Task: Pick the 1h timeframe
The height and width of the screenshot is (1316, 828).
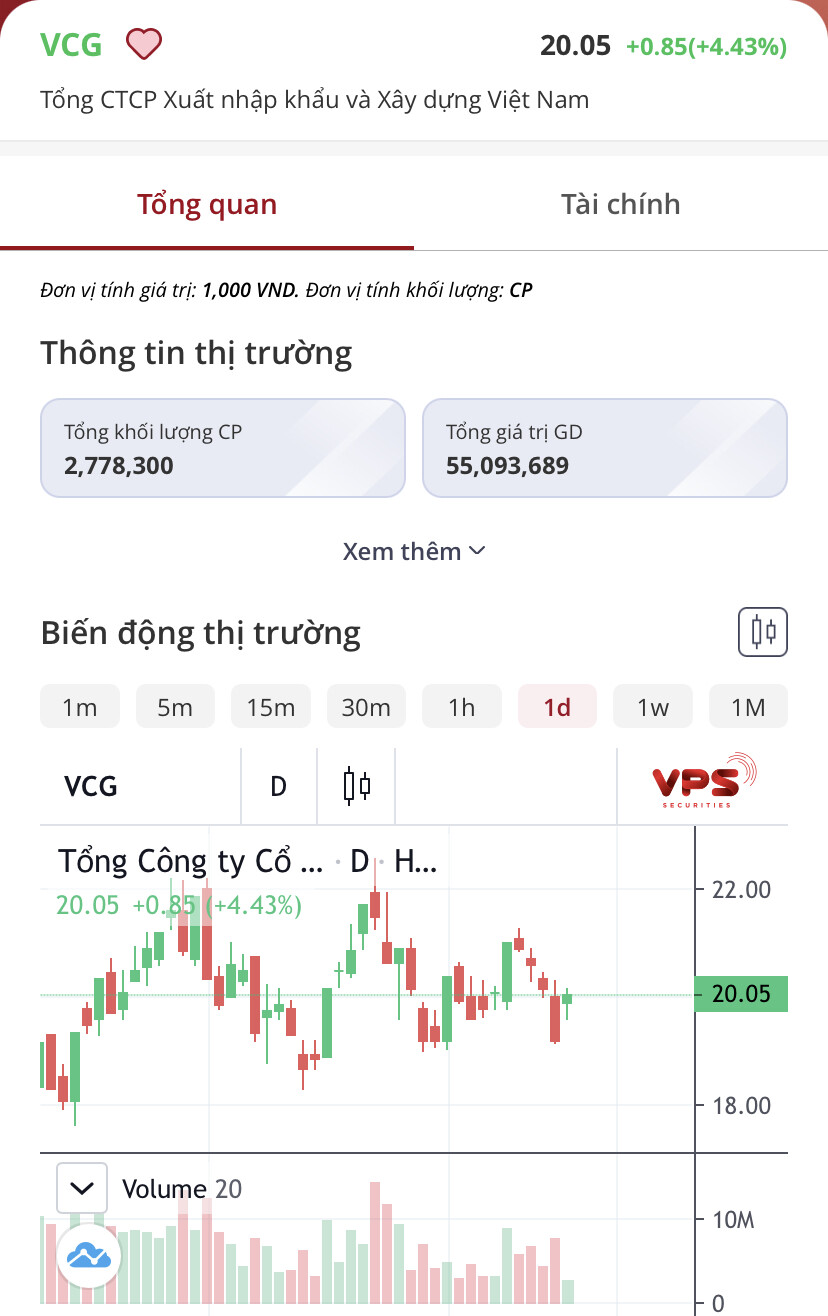Action: pos(462,707)
